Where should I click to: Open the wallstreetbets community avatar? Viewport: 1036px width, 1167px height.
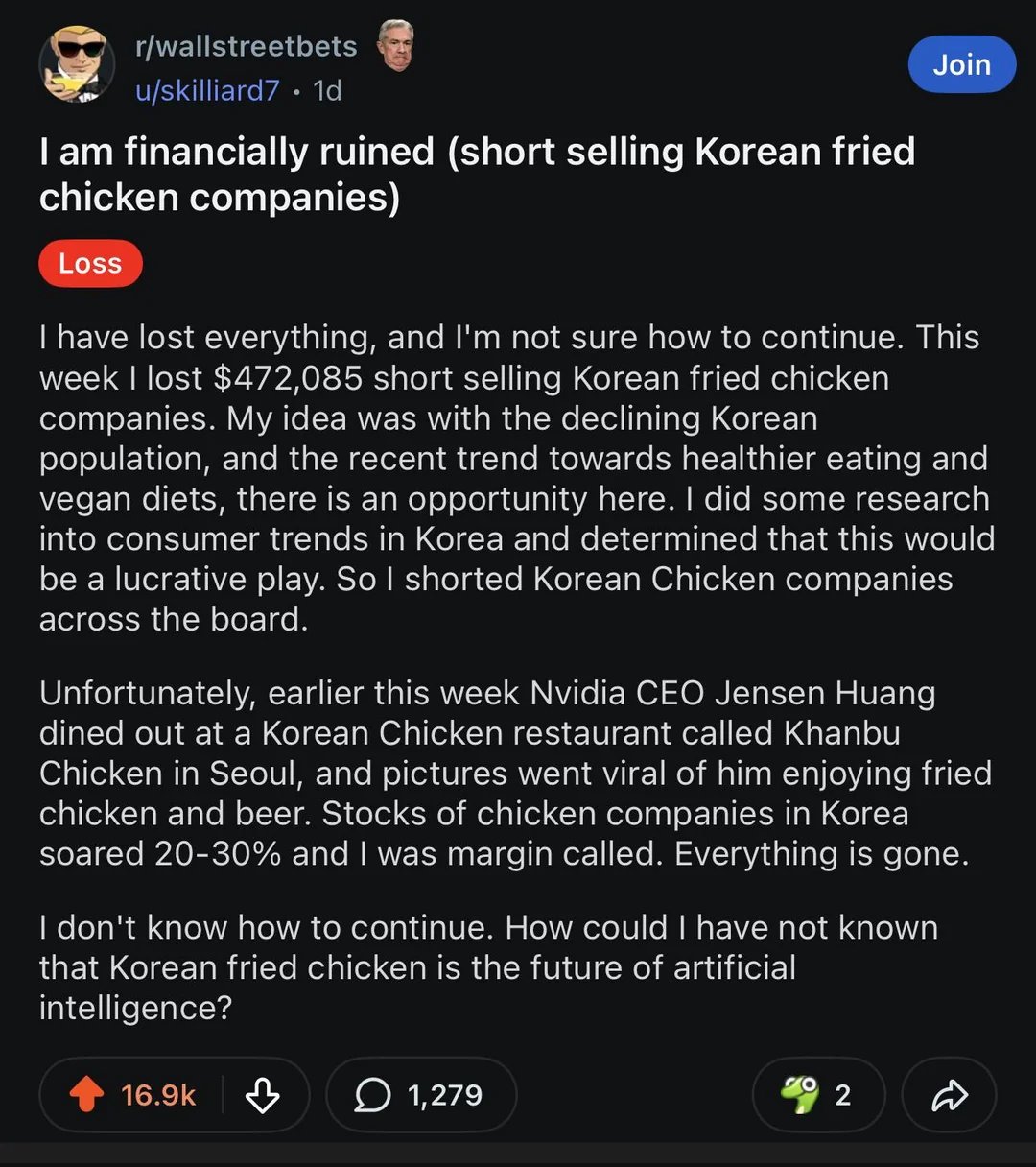(77, 65)
